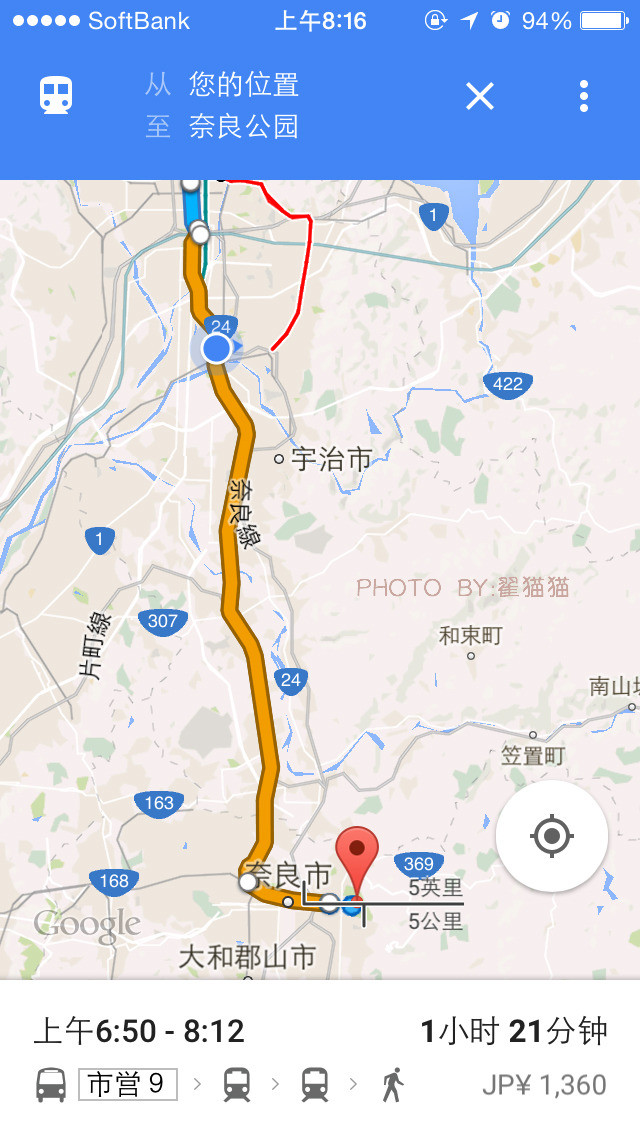The height and width of the screenshot is (1136, 640).
Task: Close the directions with X
Action: (x=480, y=96)
